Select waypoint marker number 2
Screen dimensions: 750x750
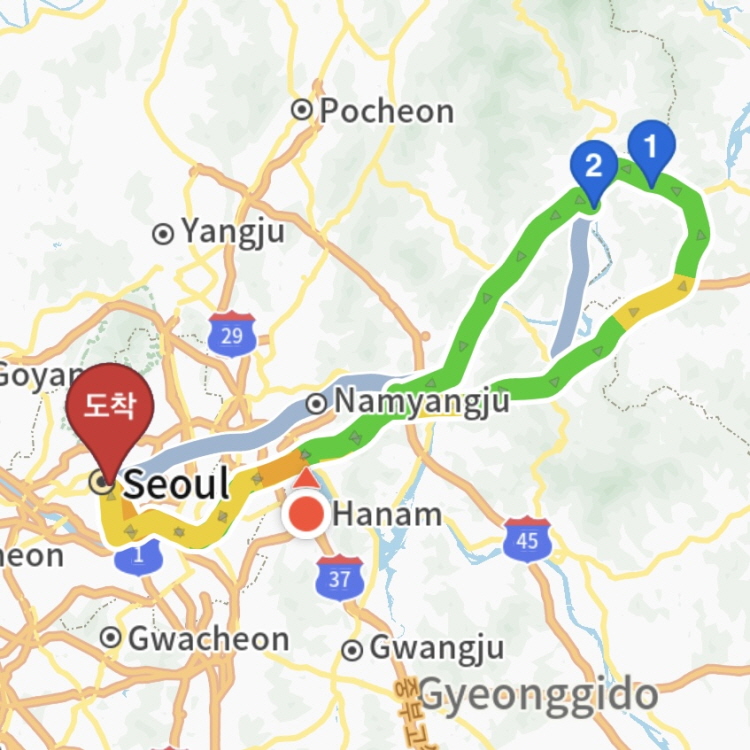coord(593,168)
